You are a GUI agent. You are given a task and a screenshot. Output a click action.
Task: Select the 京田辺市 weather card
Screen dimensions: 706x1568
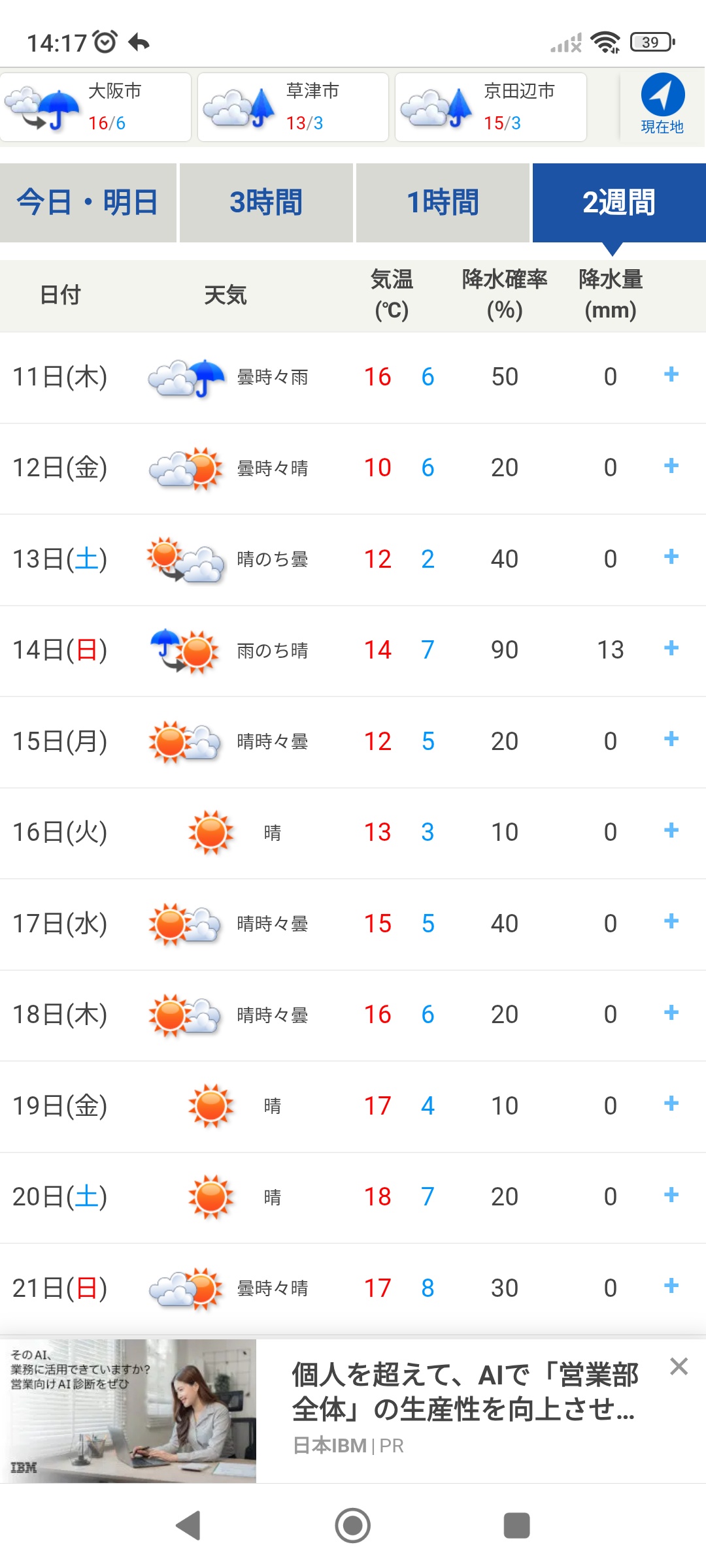point(490,107)
